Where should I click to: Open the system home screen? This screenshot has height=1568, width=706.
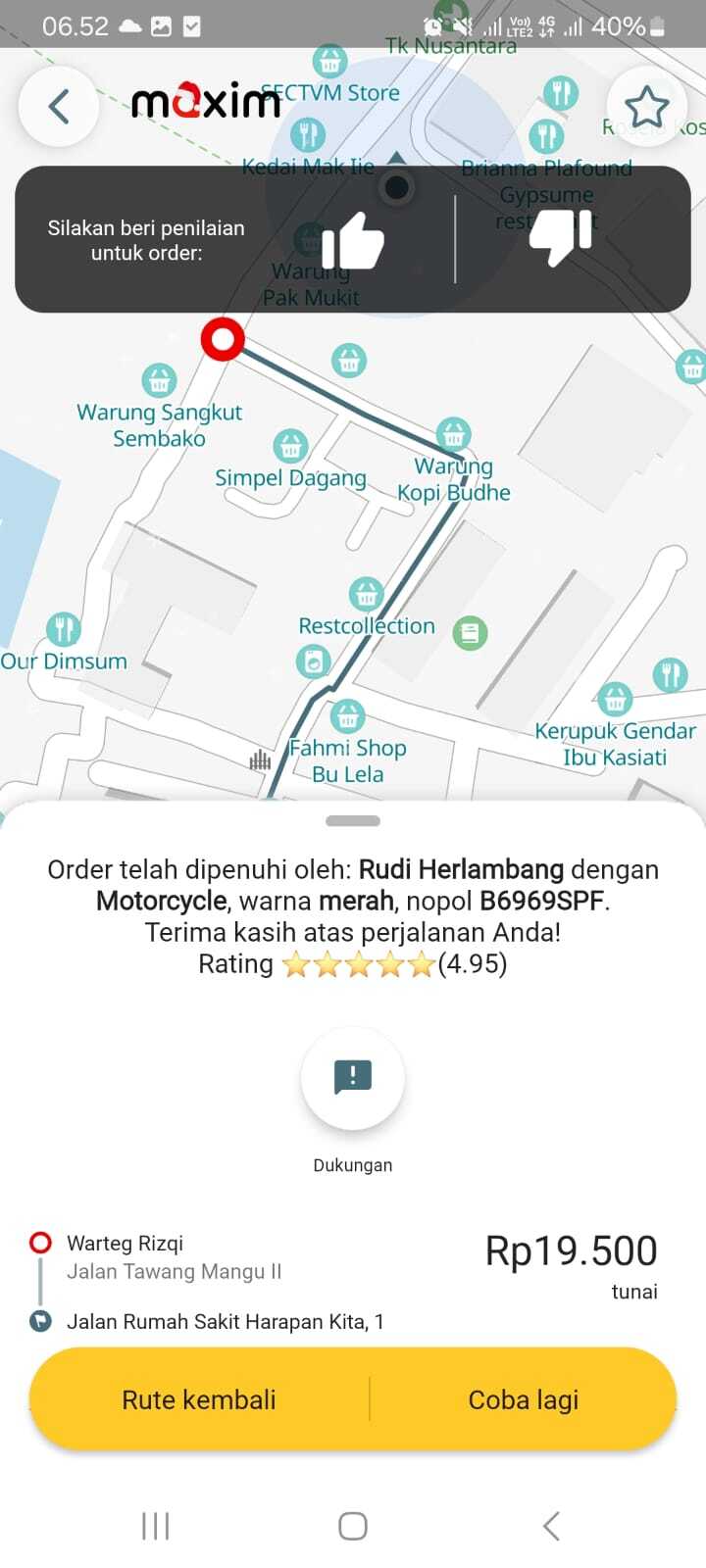click(353, 1526)
